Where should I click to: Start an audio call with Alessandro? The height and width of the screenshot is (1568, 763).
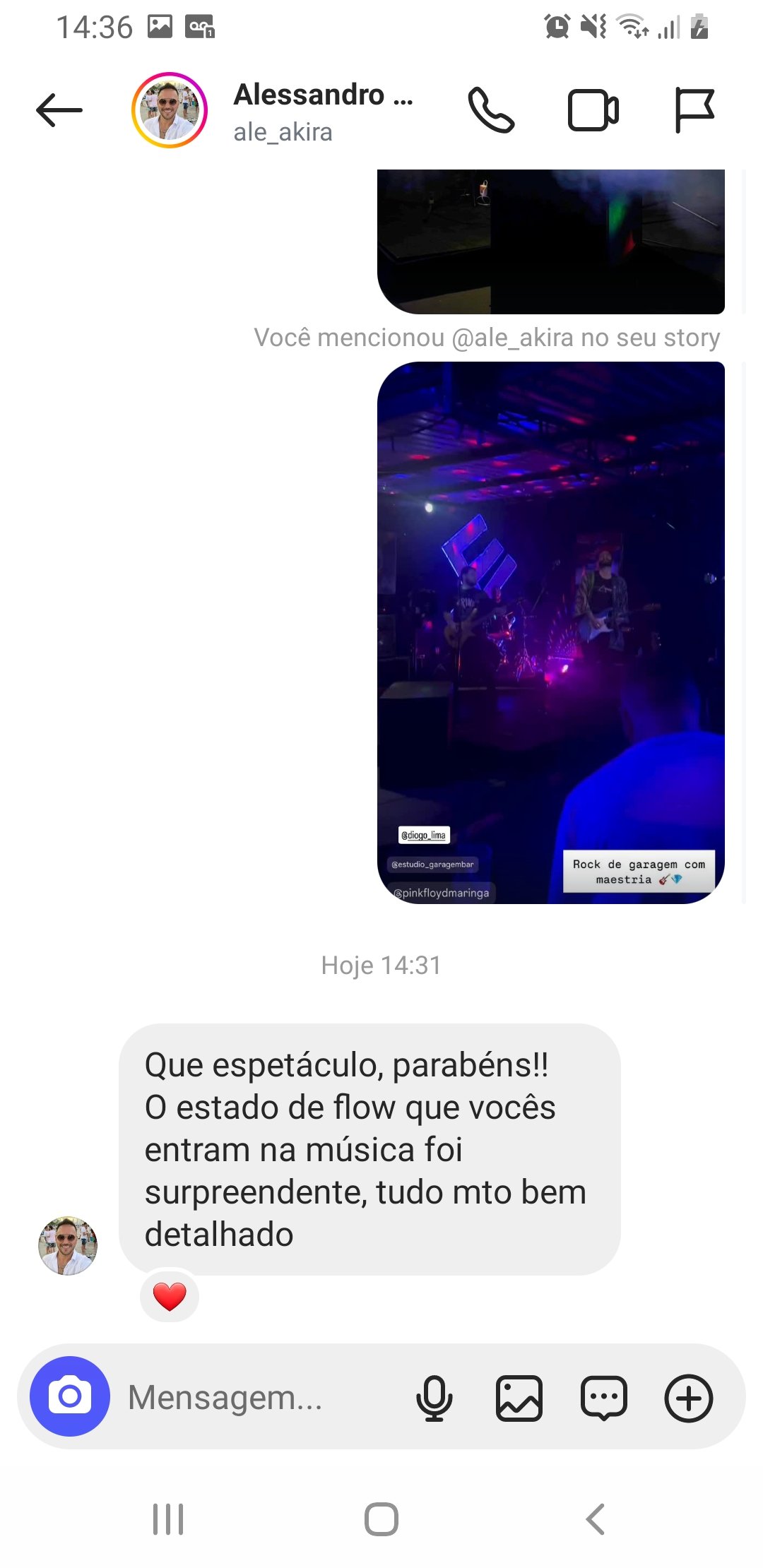[x=491, y=110]
